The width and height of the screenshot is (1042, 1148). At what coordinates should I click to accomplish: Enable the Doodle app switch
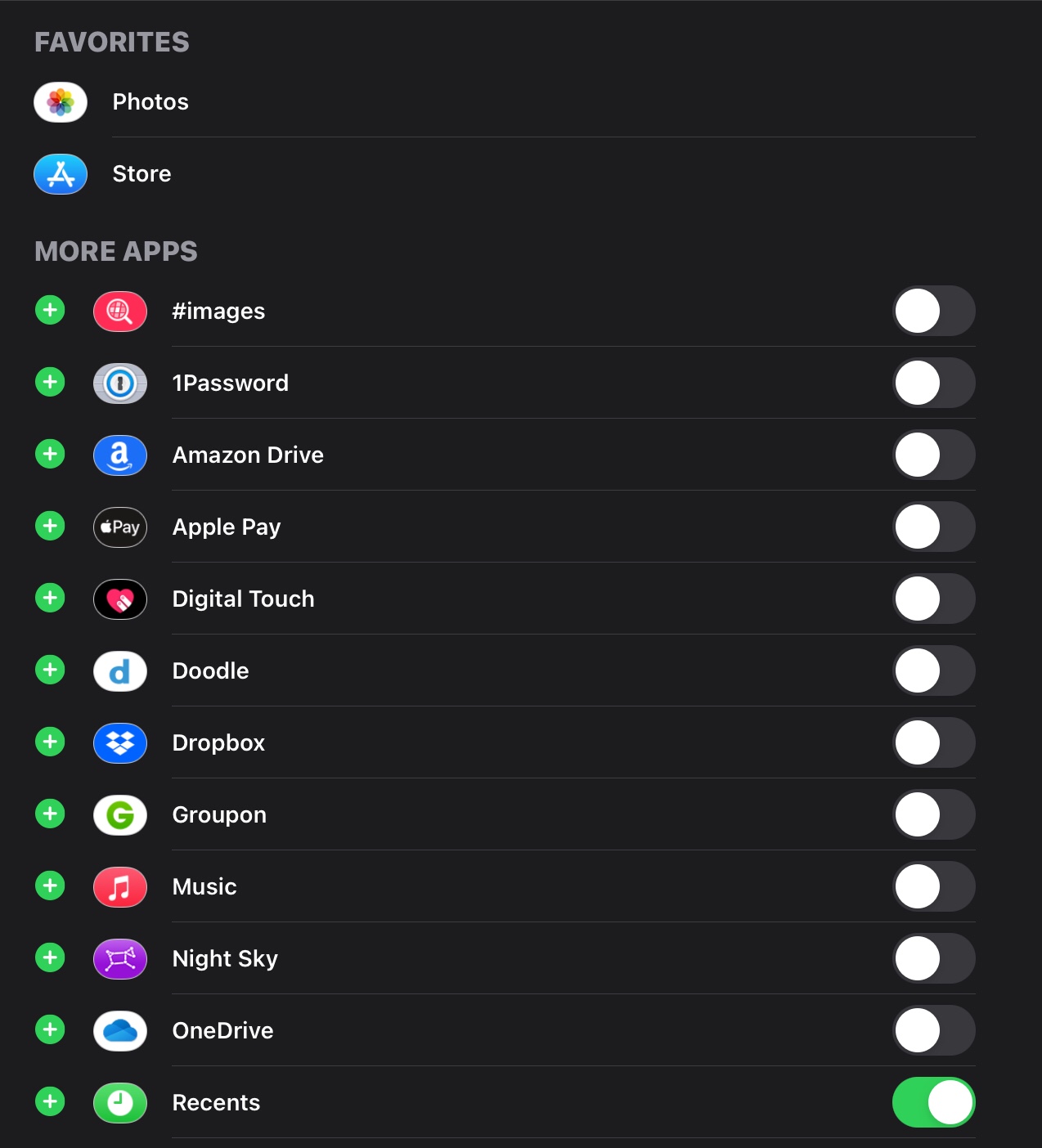(x=933, y=670)
